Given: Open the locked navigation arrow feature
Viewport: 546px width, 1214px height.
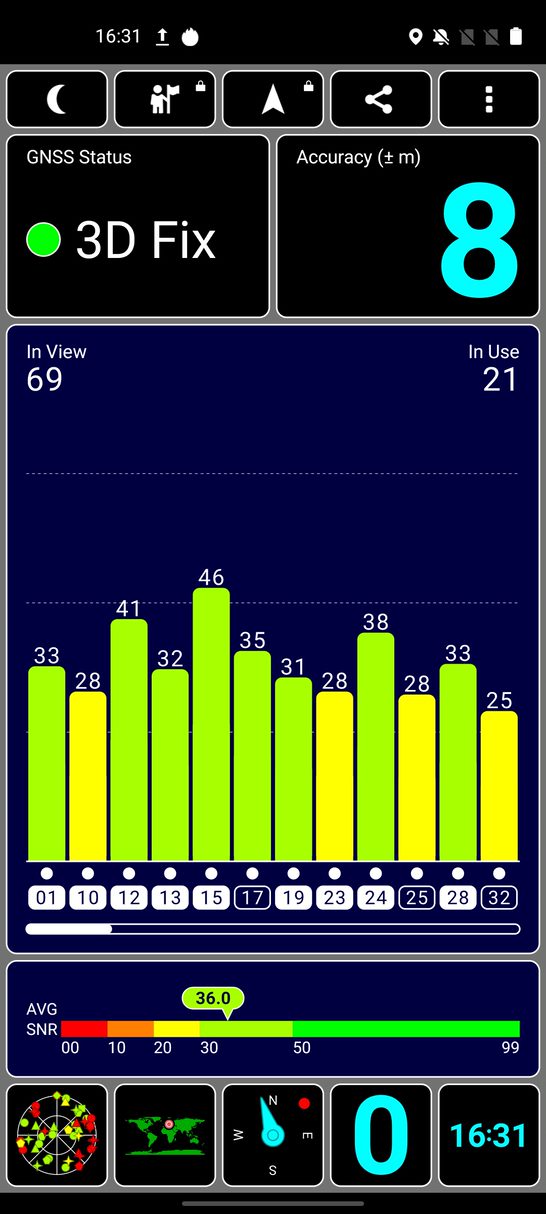Looking at the screenshot, I should click(x=273, y=99).
